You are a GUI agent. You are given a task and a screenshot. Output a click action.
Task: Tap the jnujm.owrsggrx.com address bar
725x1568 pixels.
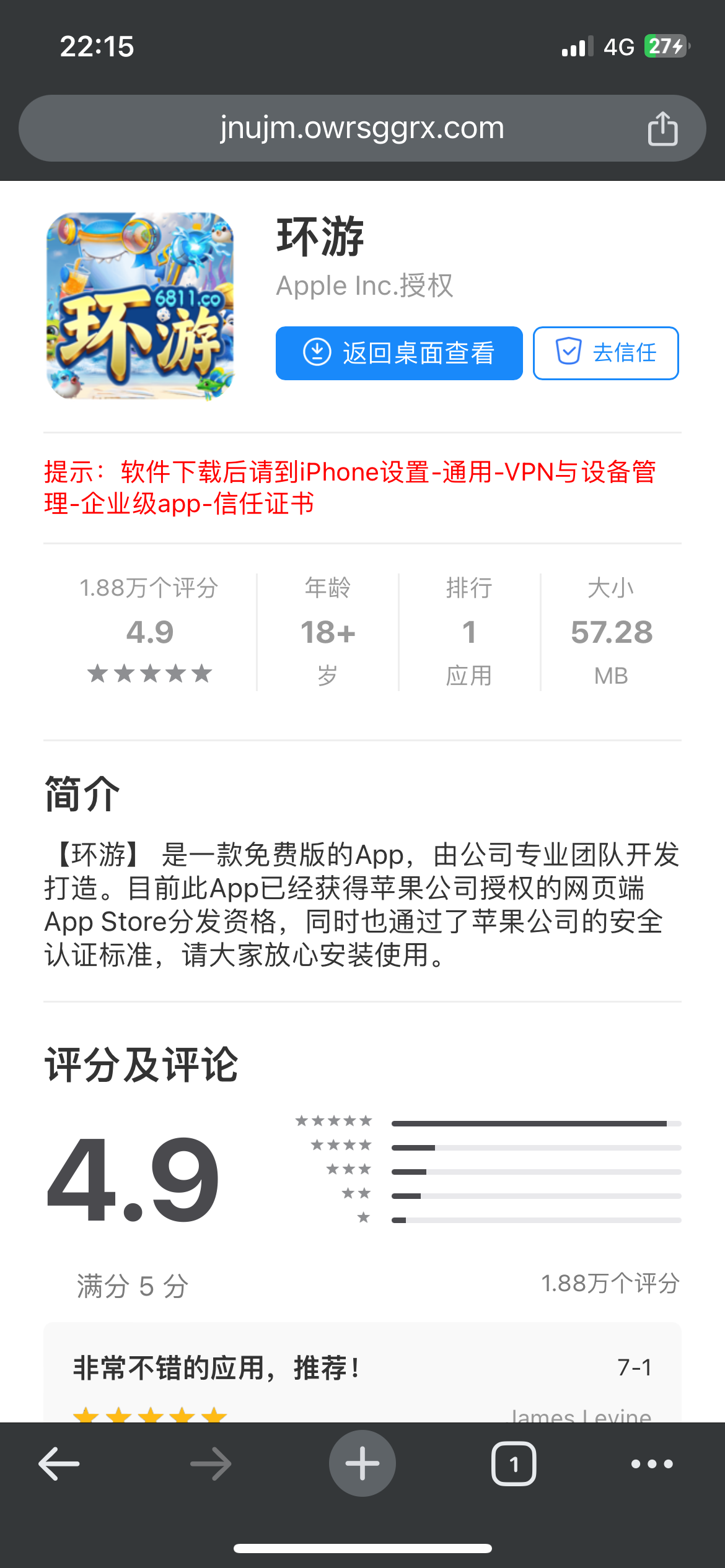[362, 129]
